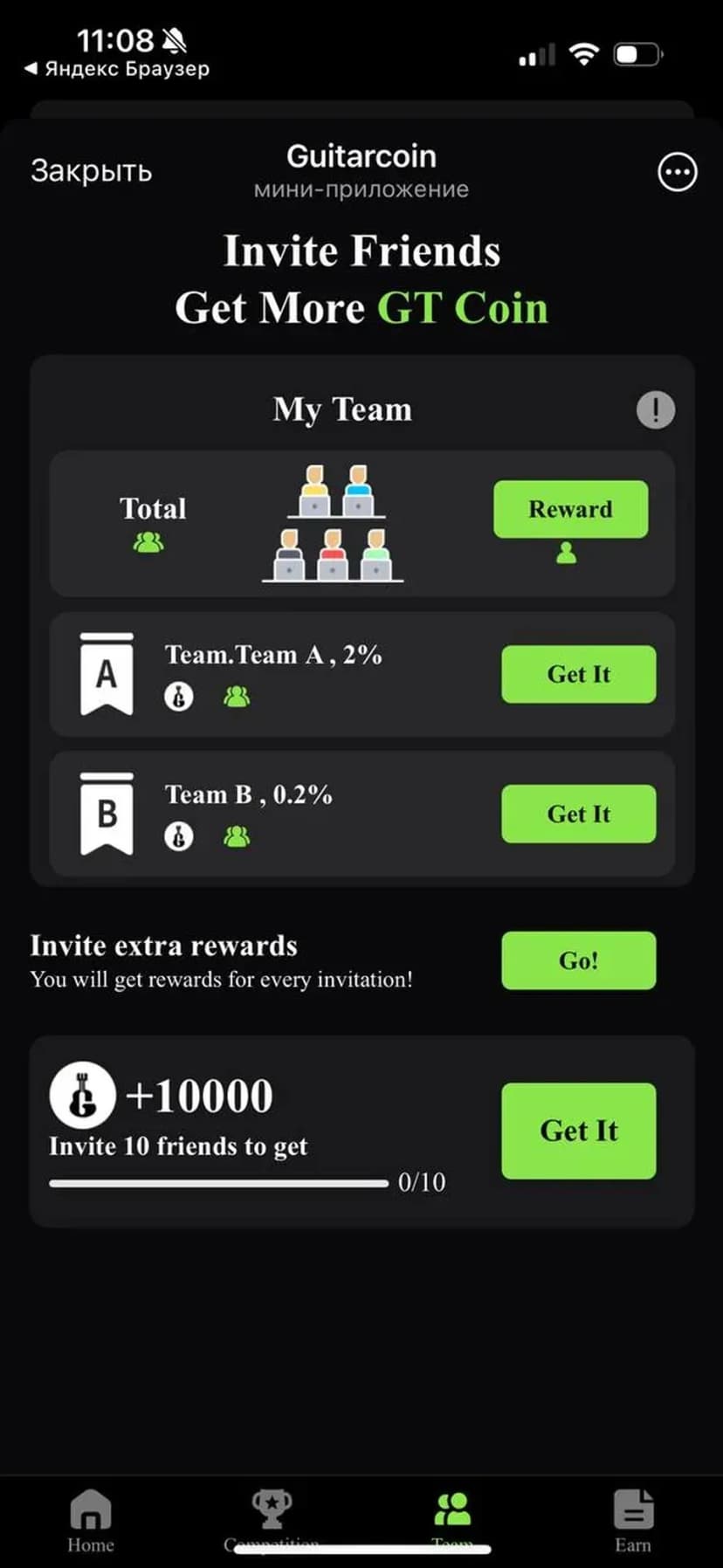Get the +10000 invite bonus
Image resolution: width=723 pixels, height=1568 pixels.
578,1131
